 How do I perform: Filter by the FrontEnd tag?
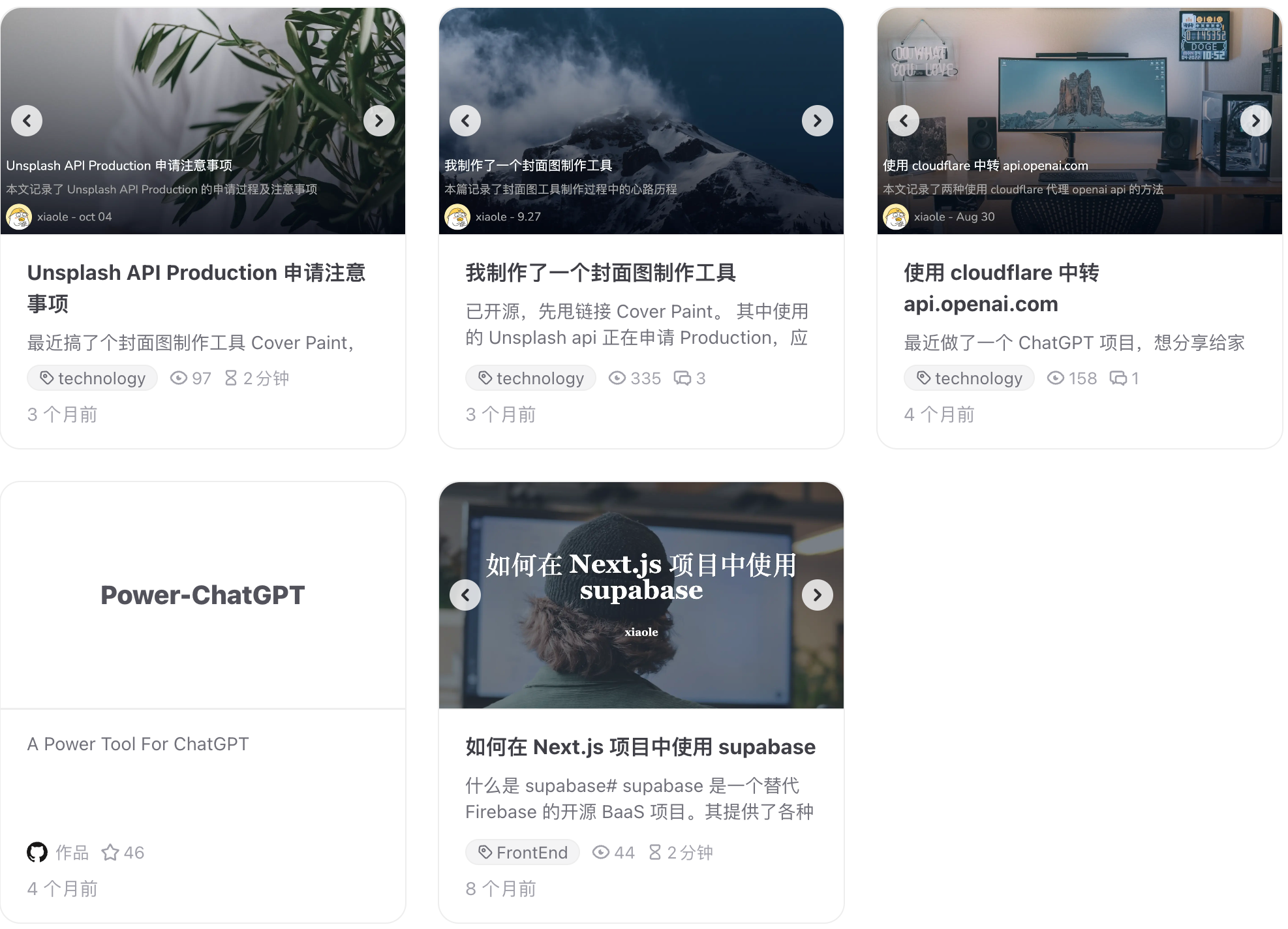[523, 853]
